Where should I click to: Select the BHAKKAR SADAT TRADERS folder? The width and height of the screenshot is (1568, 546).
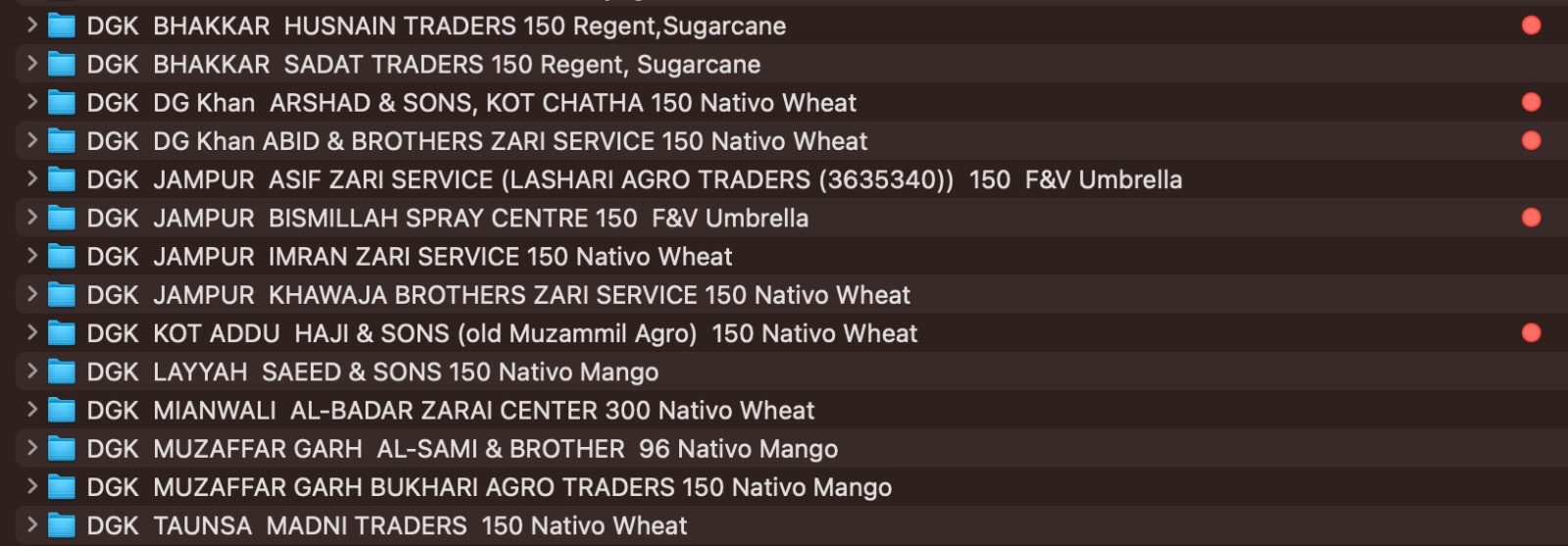click(x=423, y=65)
